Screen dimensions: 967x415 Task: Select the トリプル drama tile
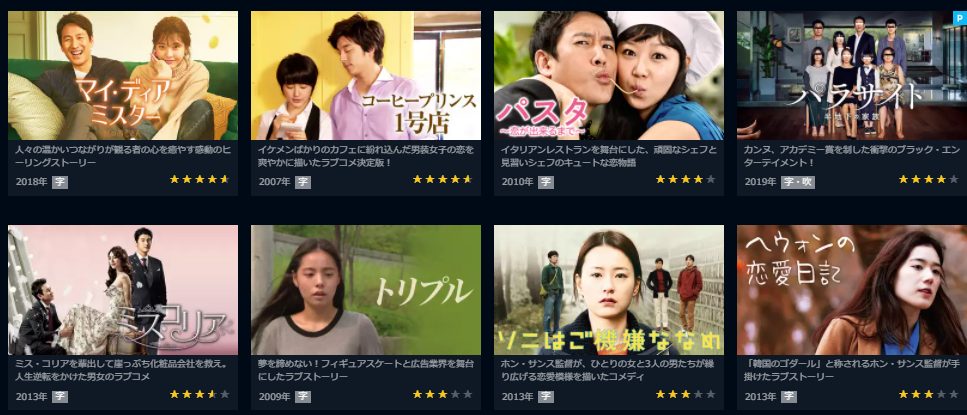click(366, 290)
